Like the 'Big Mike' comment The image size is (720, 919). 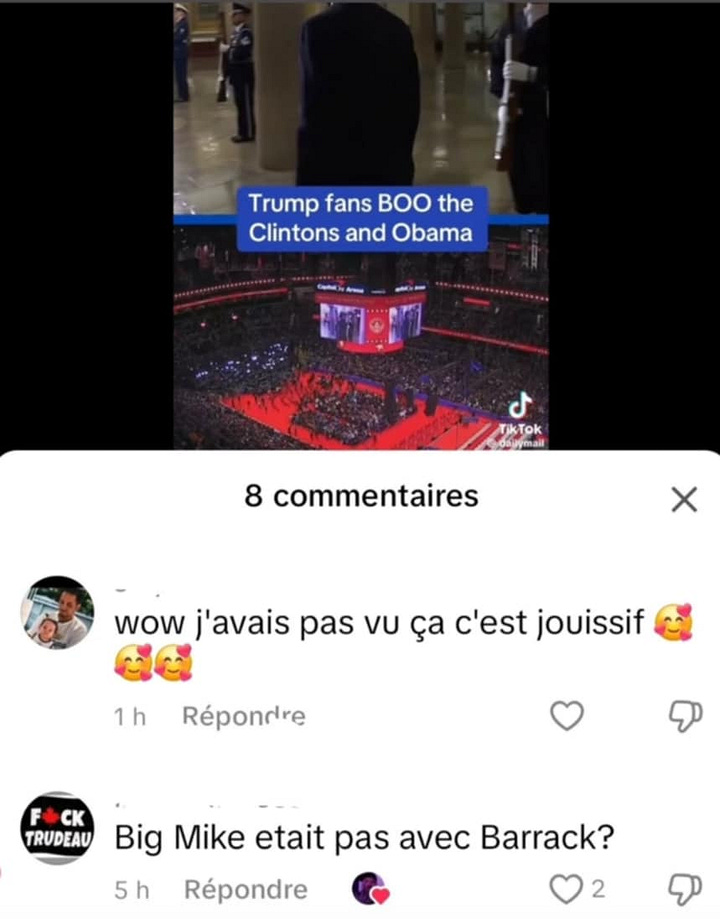568,888
